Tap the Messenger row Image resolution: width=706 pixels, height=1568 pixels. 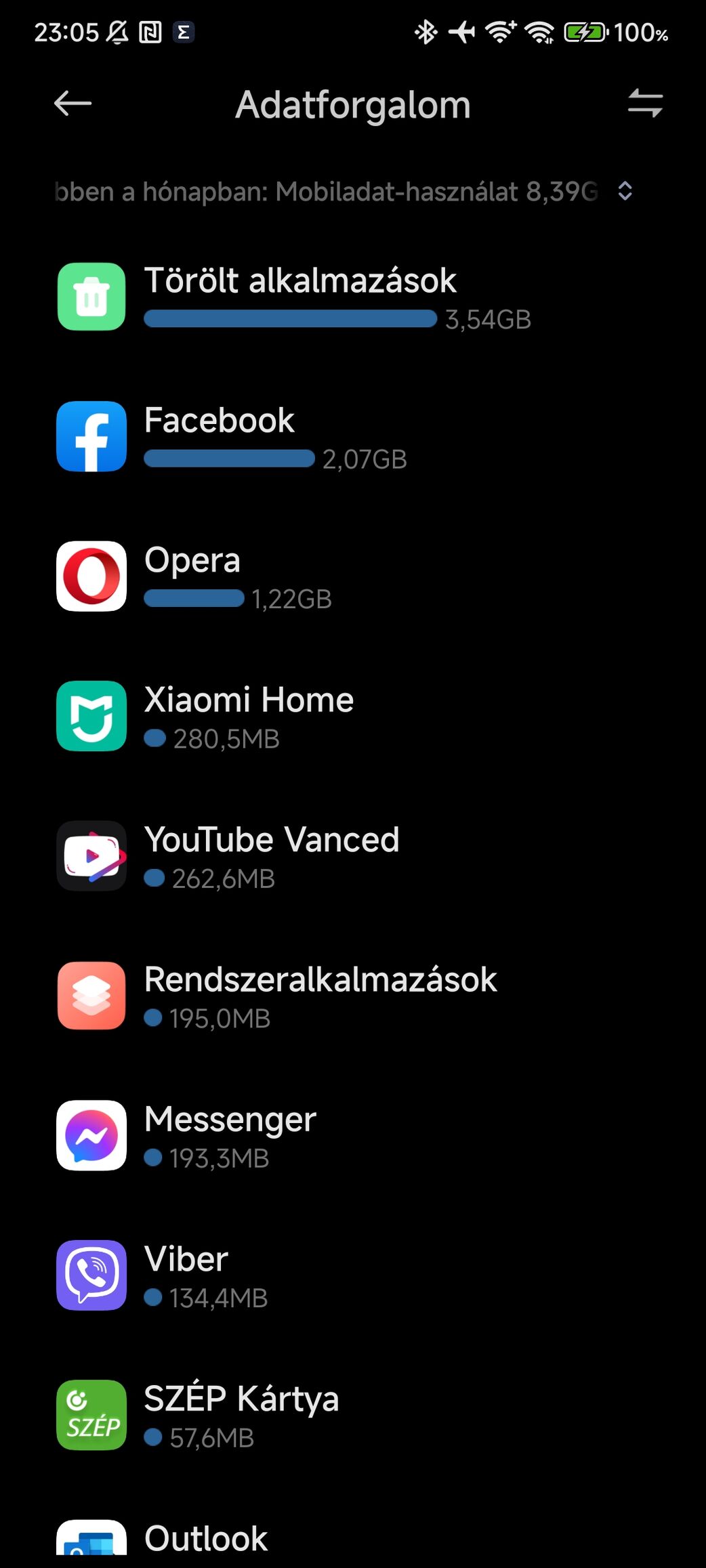coord(353,1135)
